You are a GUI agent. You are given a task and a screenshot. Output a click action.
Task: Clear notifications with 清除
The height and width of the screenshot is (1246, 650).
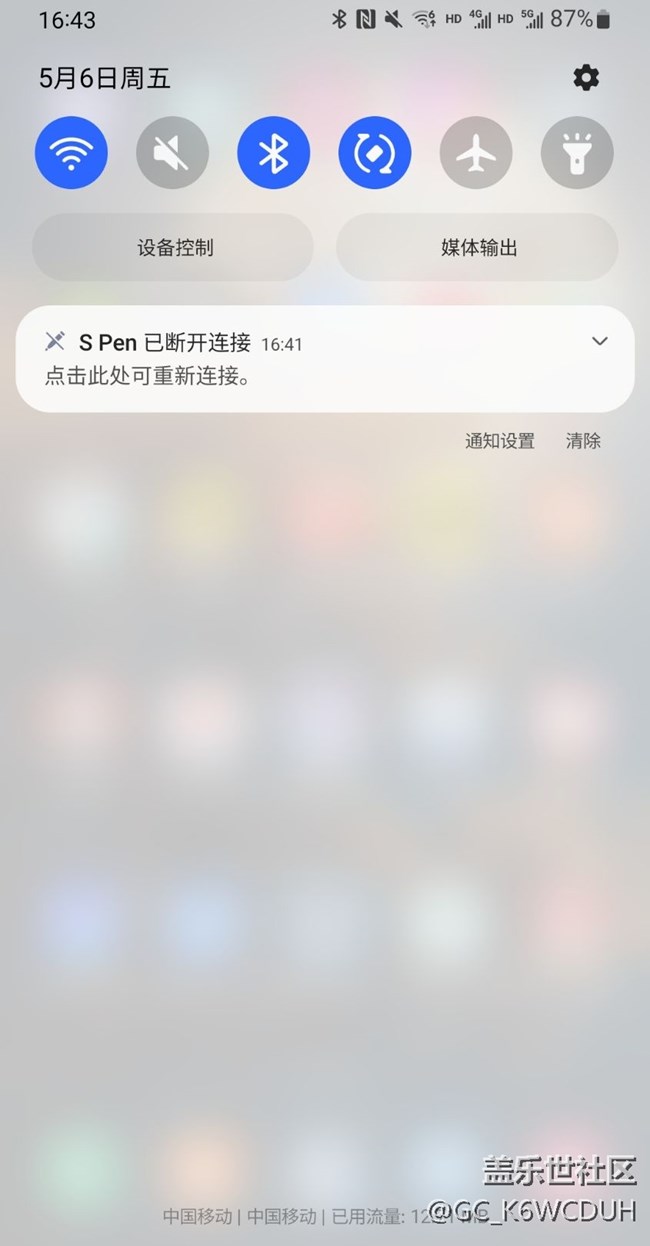tap(583, 441)
